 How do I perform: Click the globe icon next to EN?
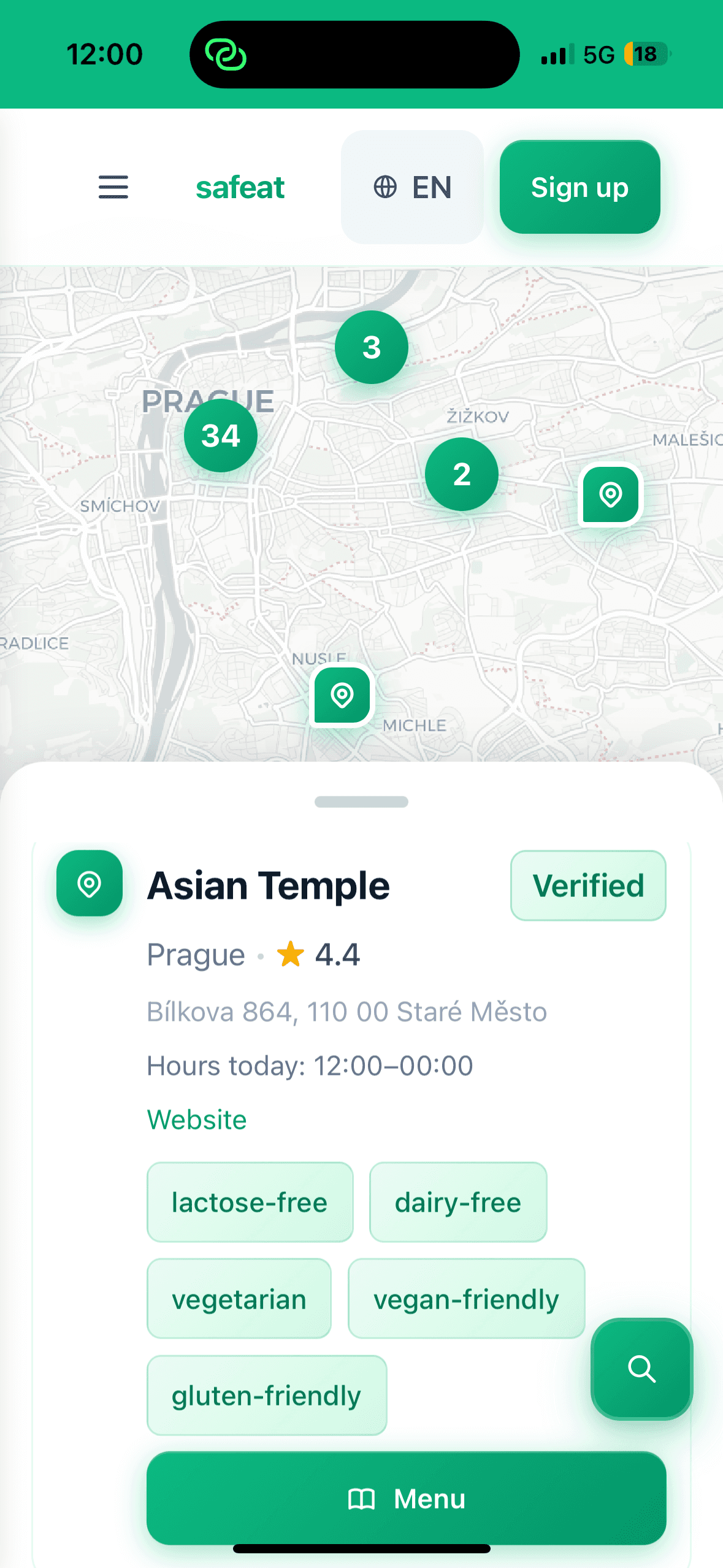coord(386,188)
